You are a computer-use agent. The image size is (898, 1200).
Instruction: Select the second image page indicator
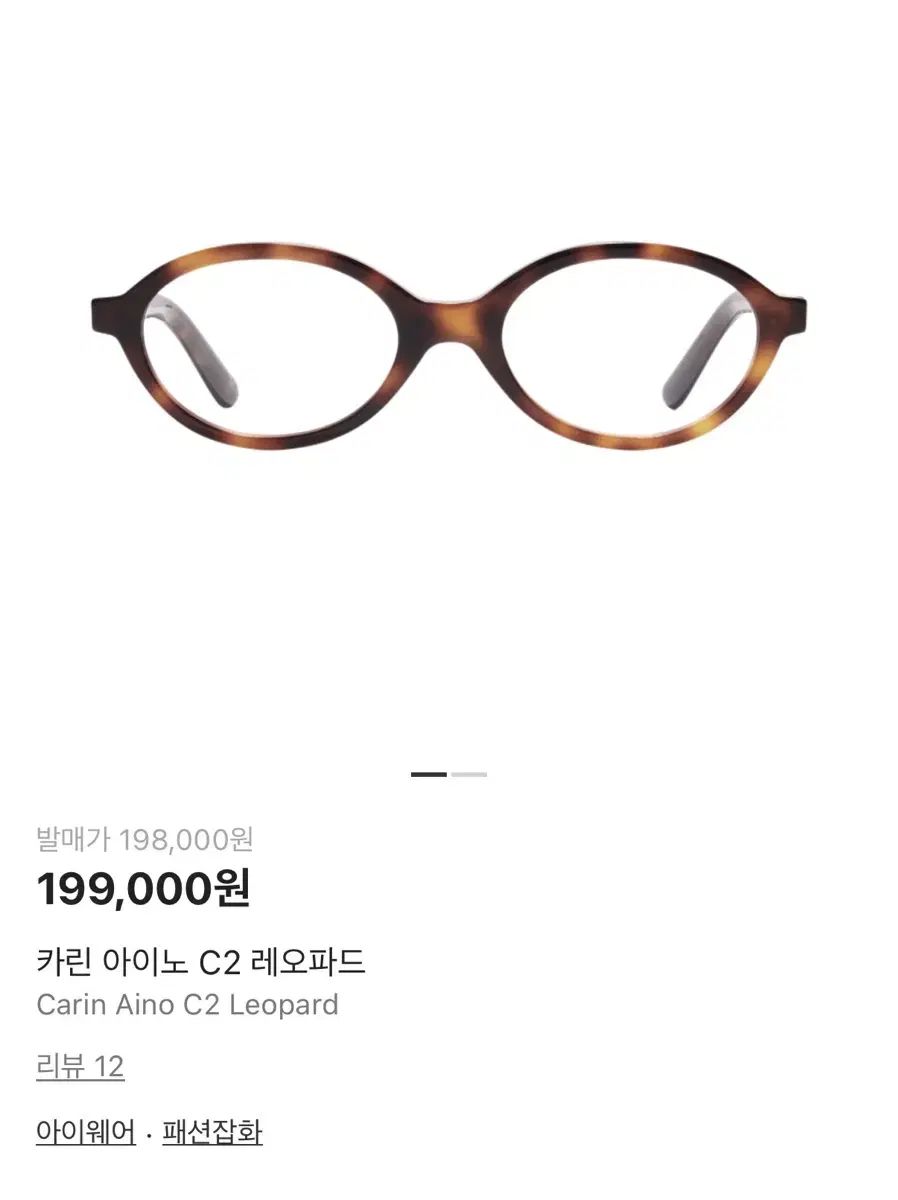[468, 774]
